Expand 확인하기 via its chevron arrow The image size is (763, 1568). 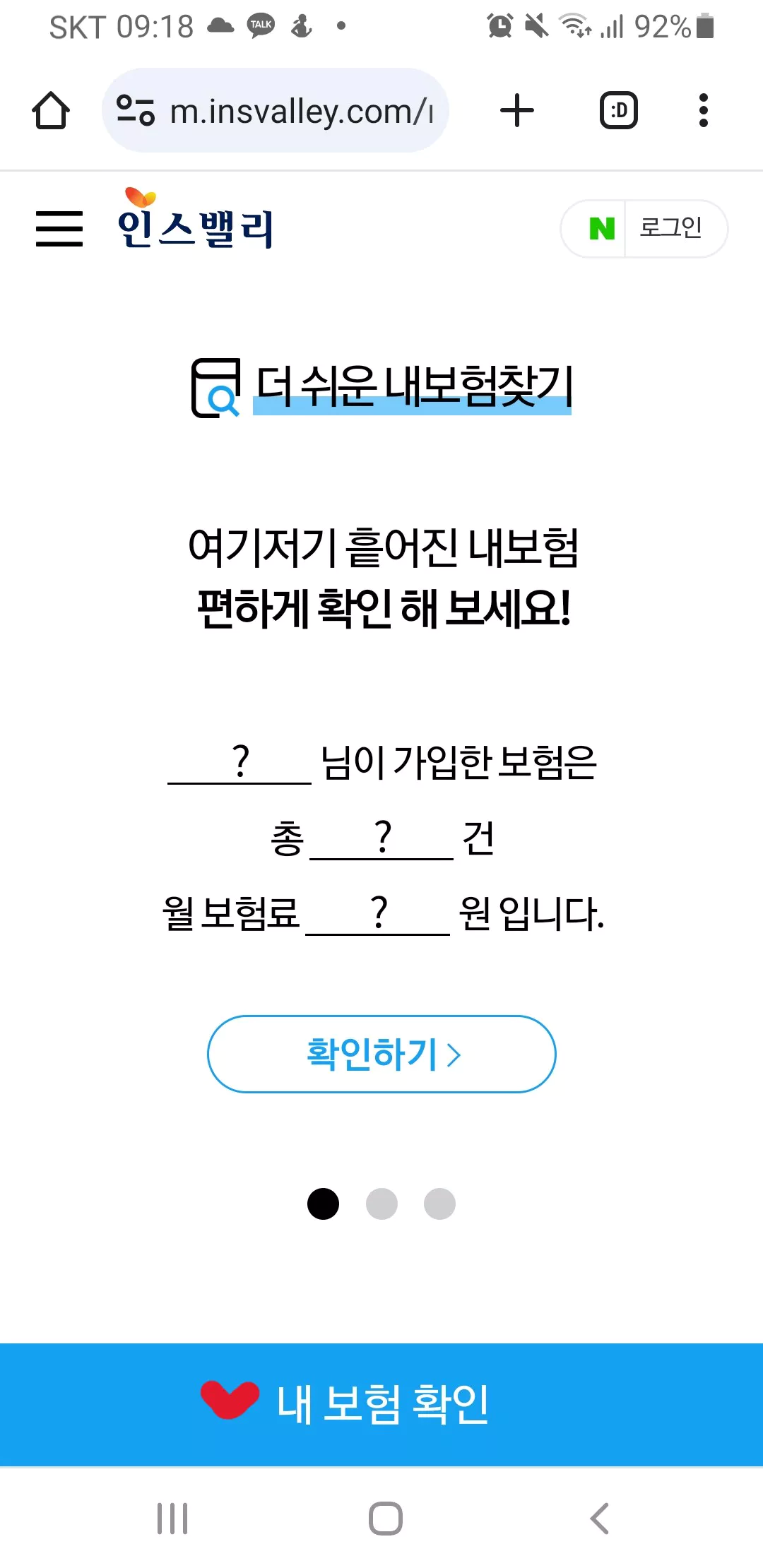click(x=456, y=1054)
